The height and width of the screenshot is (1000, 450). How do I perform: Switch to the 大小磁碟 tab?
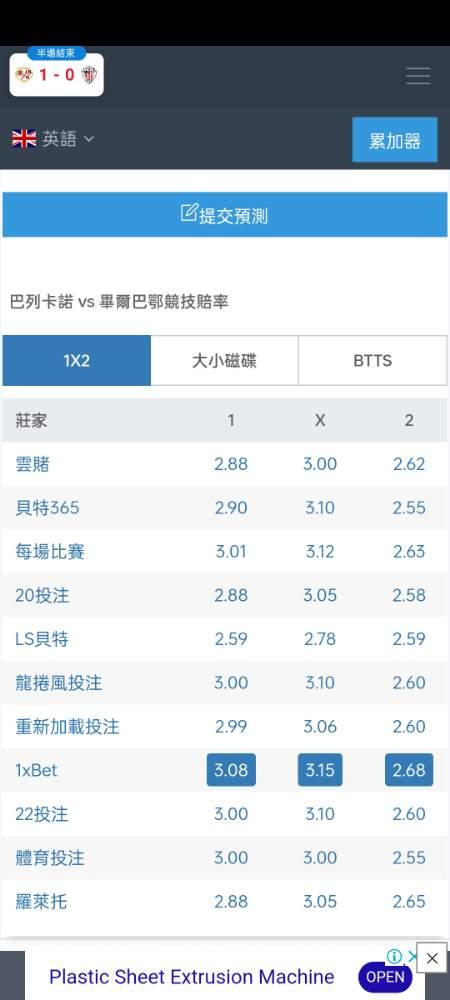(224, 360)
